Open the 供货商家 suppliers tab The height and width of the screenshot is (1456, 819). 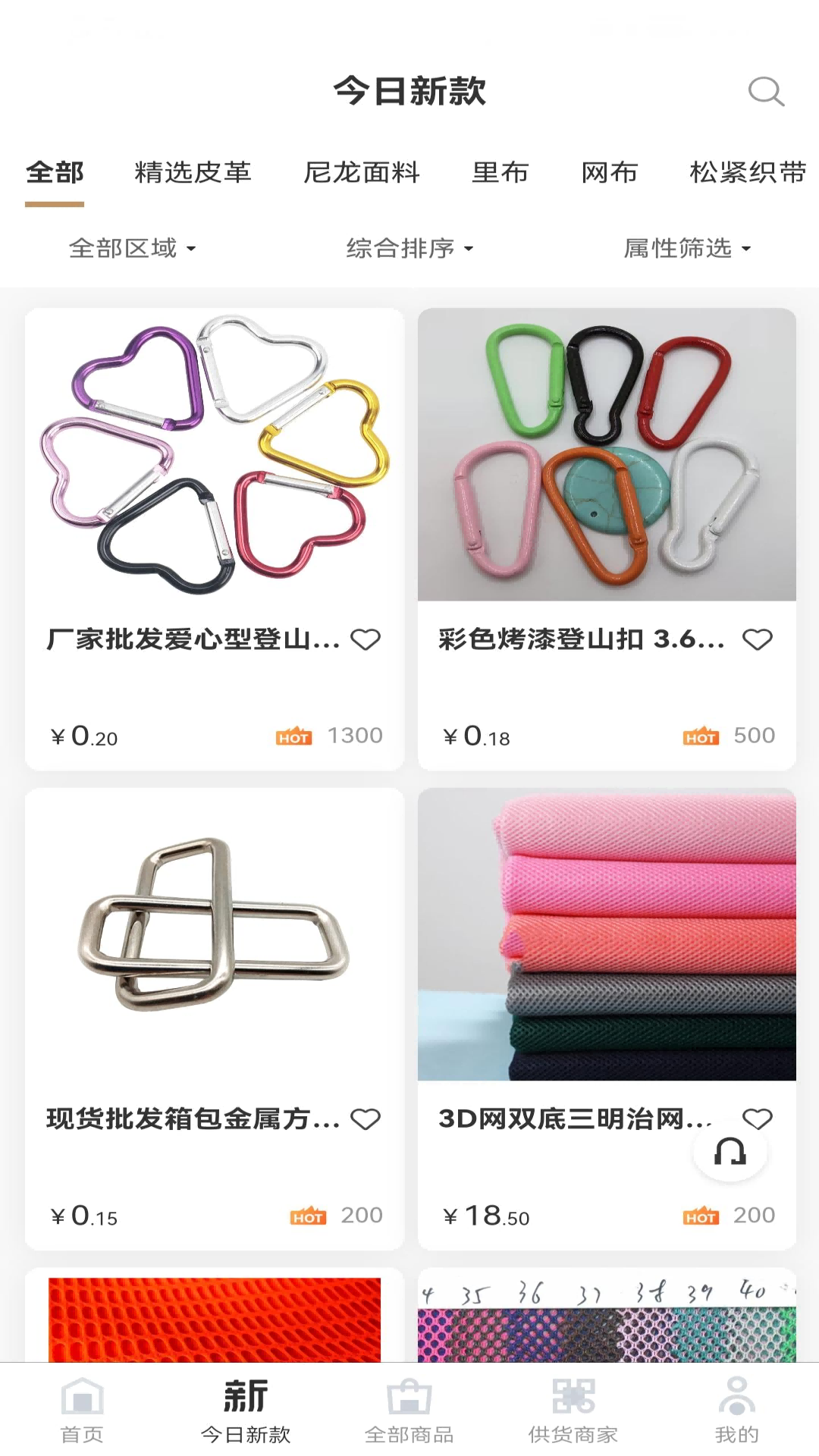[x=573, y=1410]
